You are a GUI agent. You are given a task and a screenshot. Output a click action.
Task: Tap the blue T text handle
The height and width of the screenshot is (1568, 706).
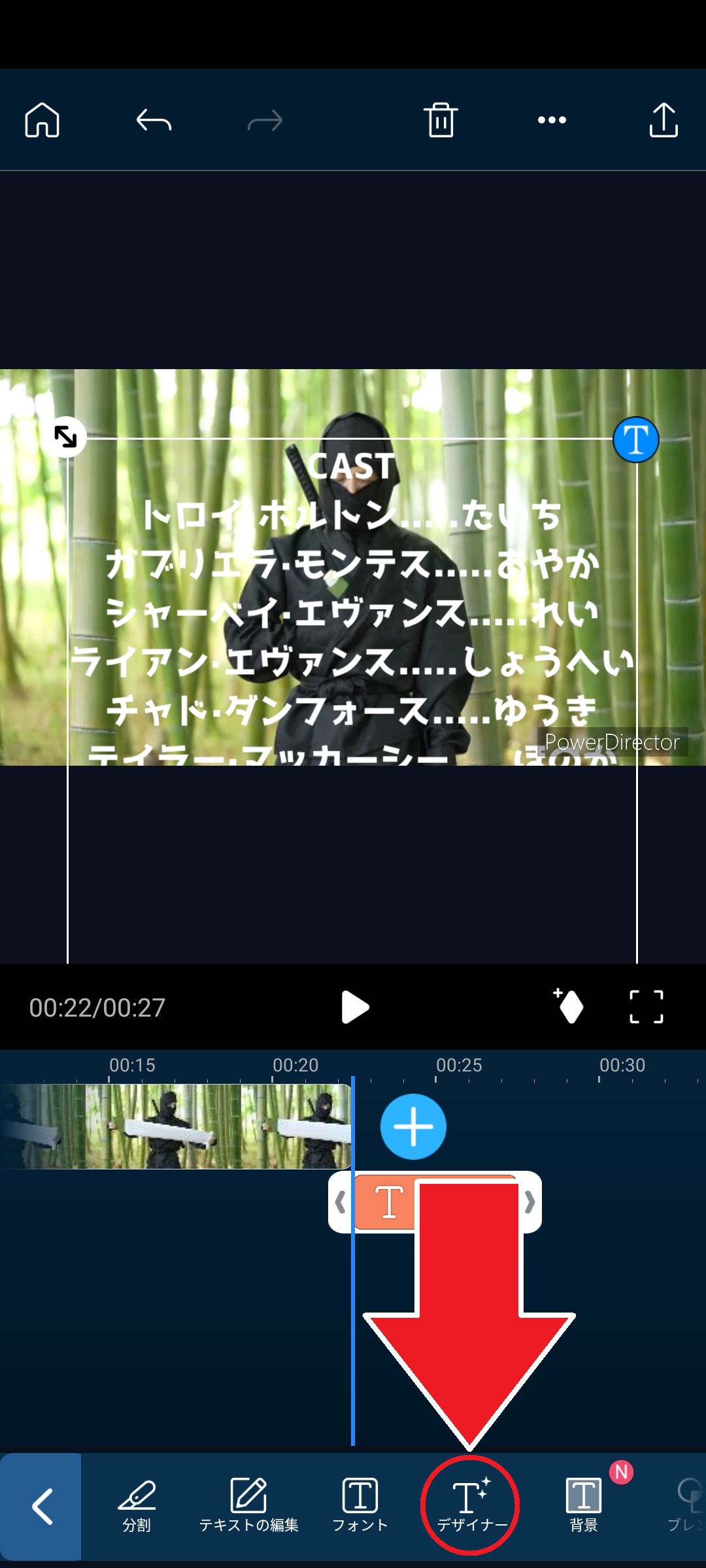tap(635, 440)
